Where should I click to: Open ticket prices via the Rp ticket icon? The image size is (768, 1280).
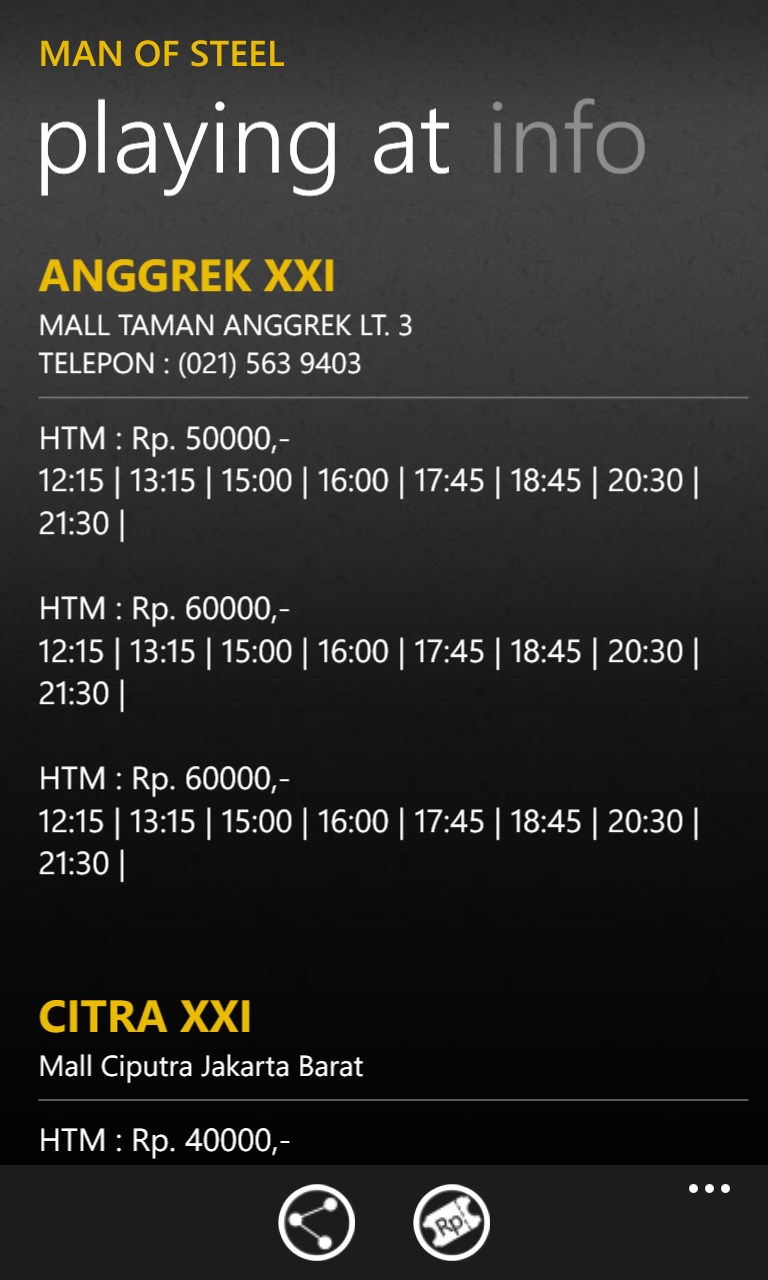(x=449, y=1222)
